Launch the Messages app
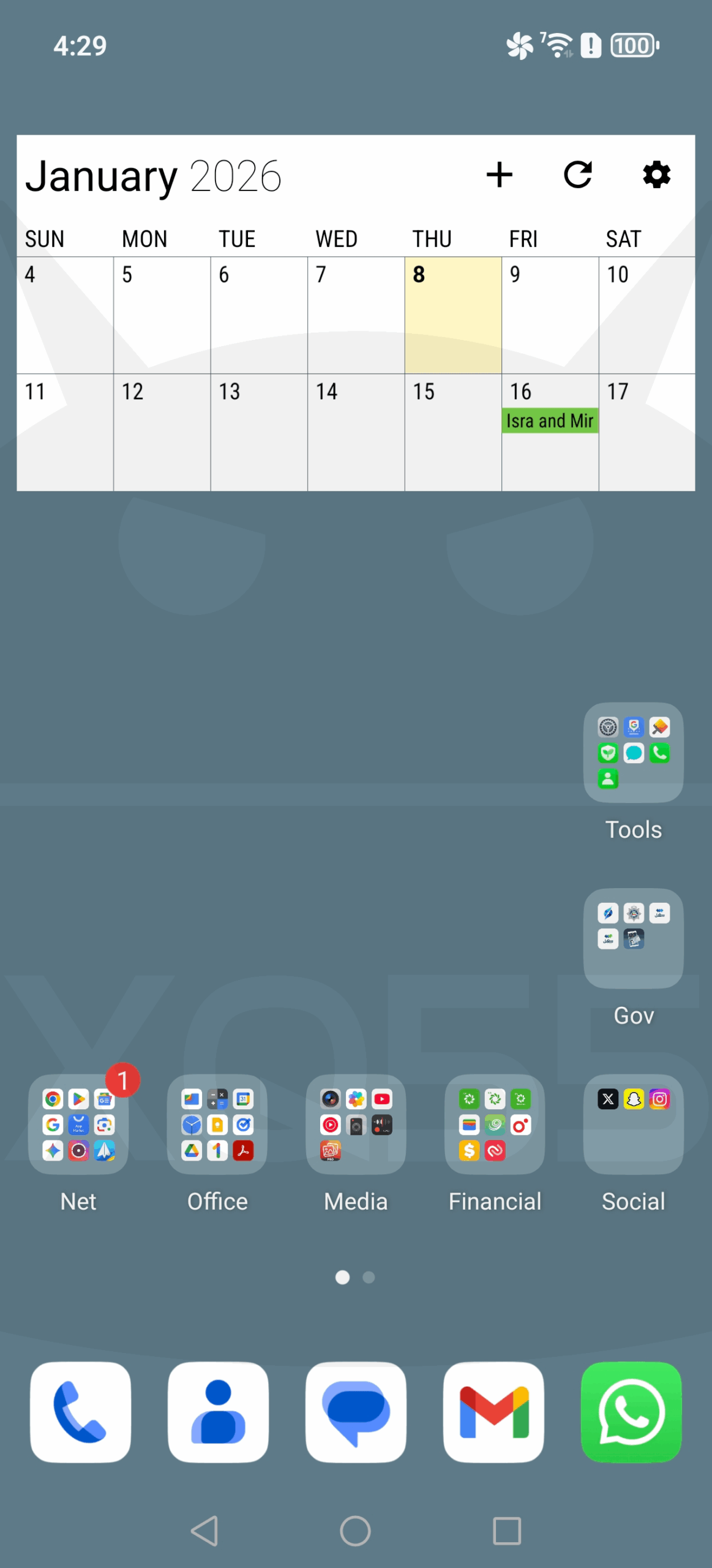The image size is (712, 1568). (356, 1412)
